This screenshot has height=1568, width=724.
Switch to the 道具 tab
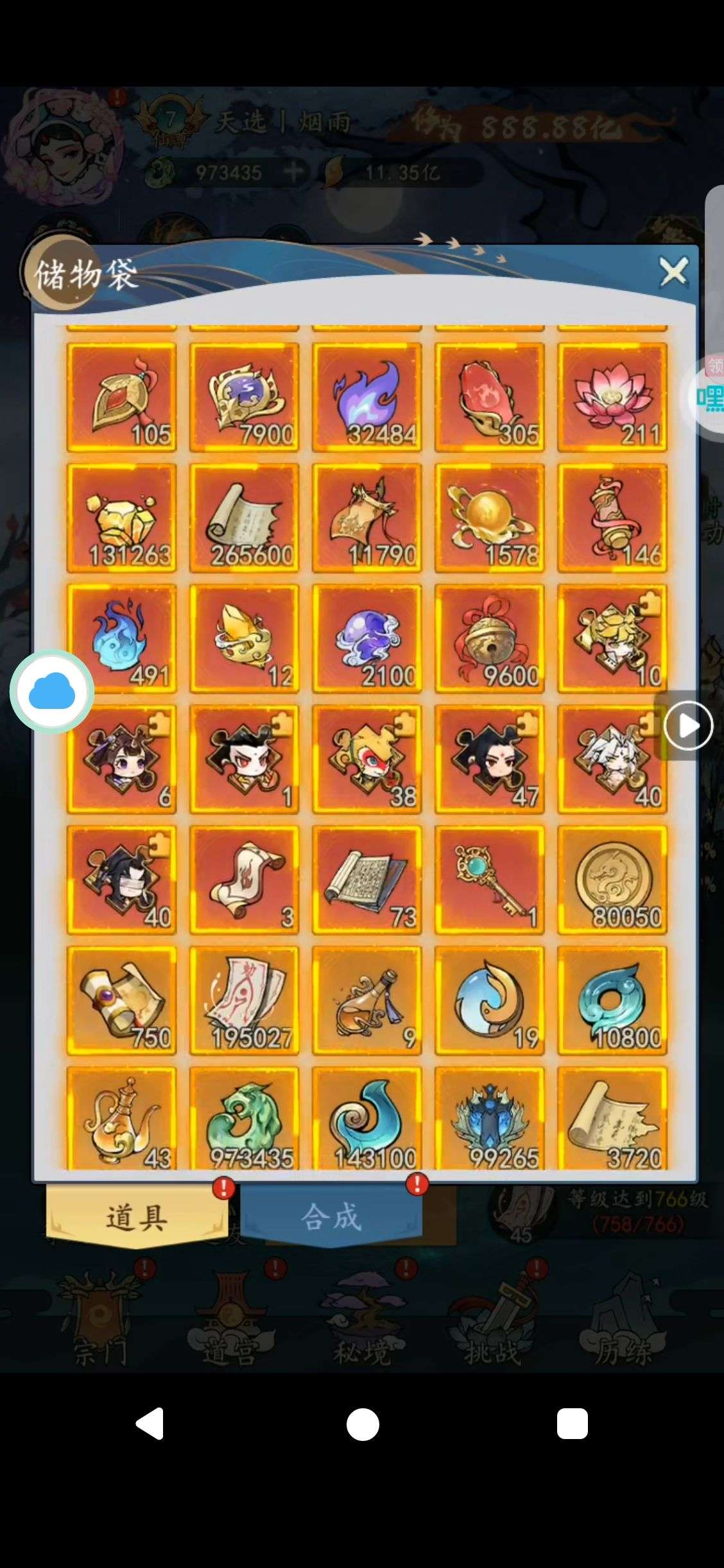pyautogui.click(x=137, y=1216)
